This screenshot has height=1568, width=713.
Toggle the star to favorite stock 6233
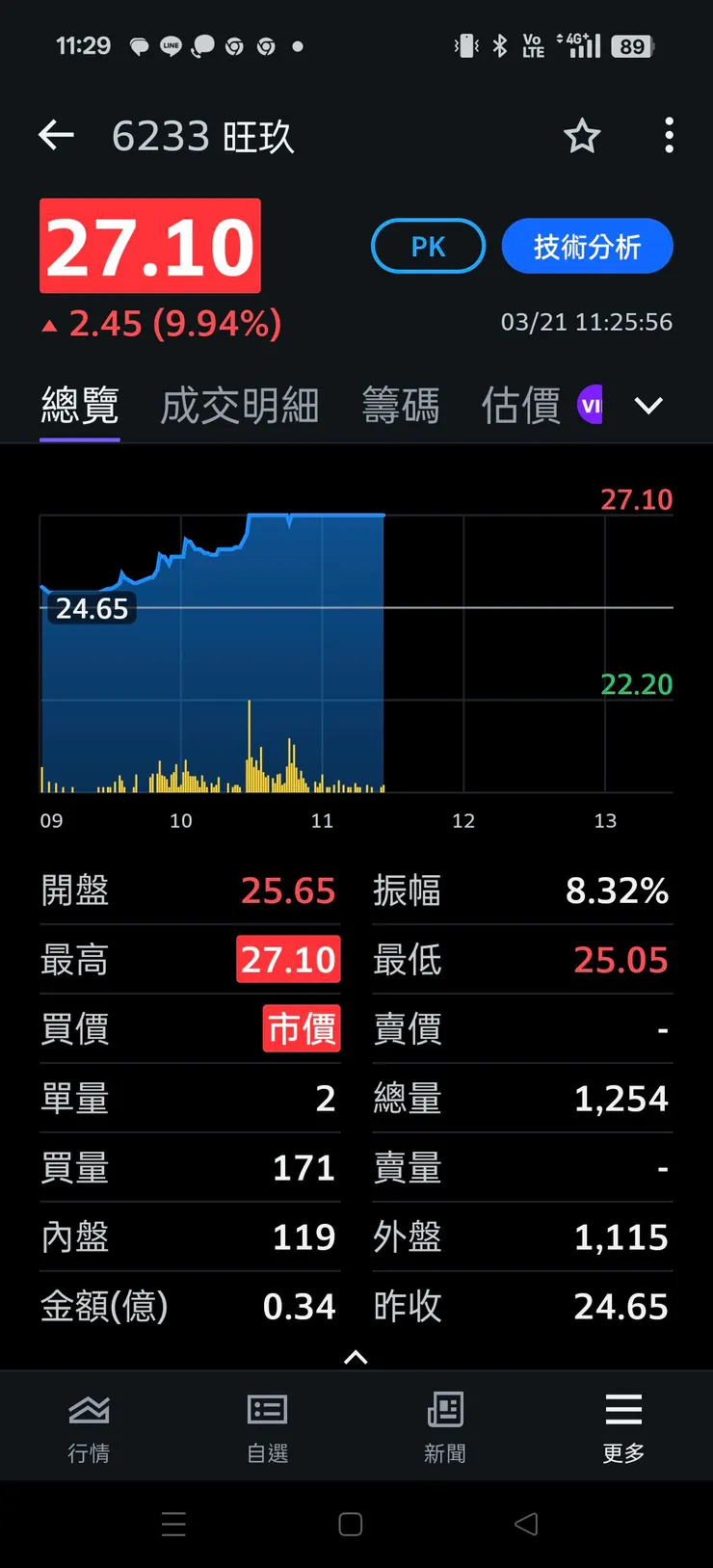[x=582, y=137]
